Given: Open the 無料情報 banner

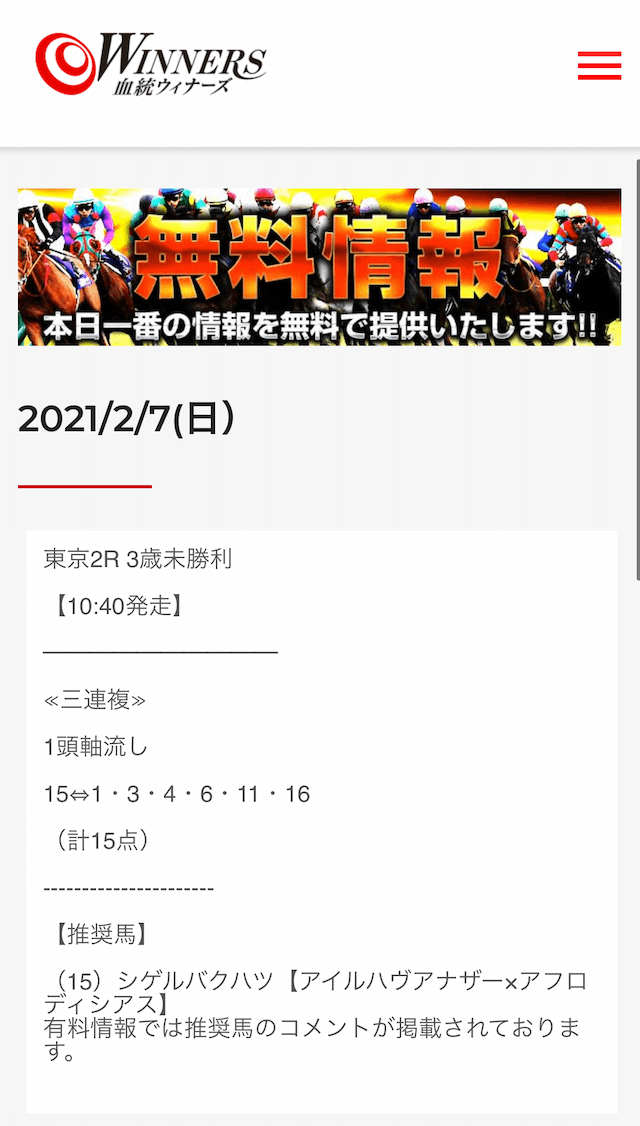Looking at the screenshot, I should point(320,267).
